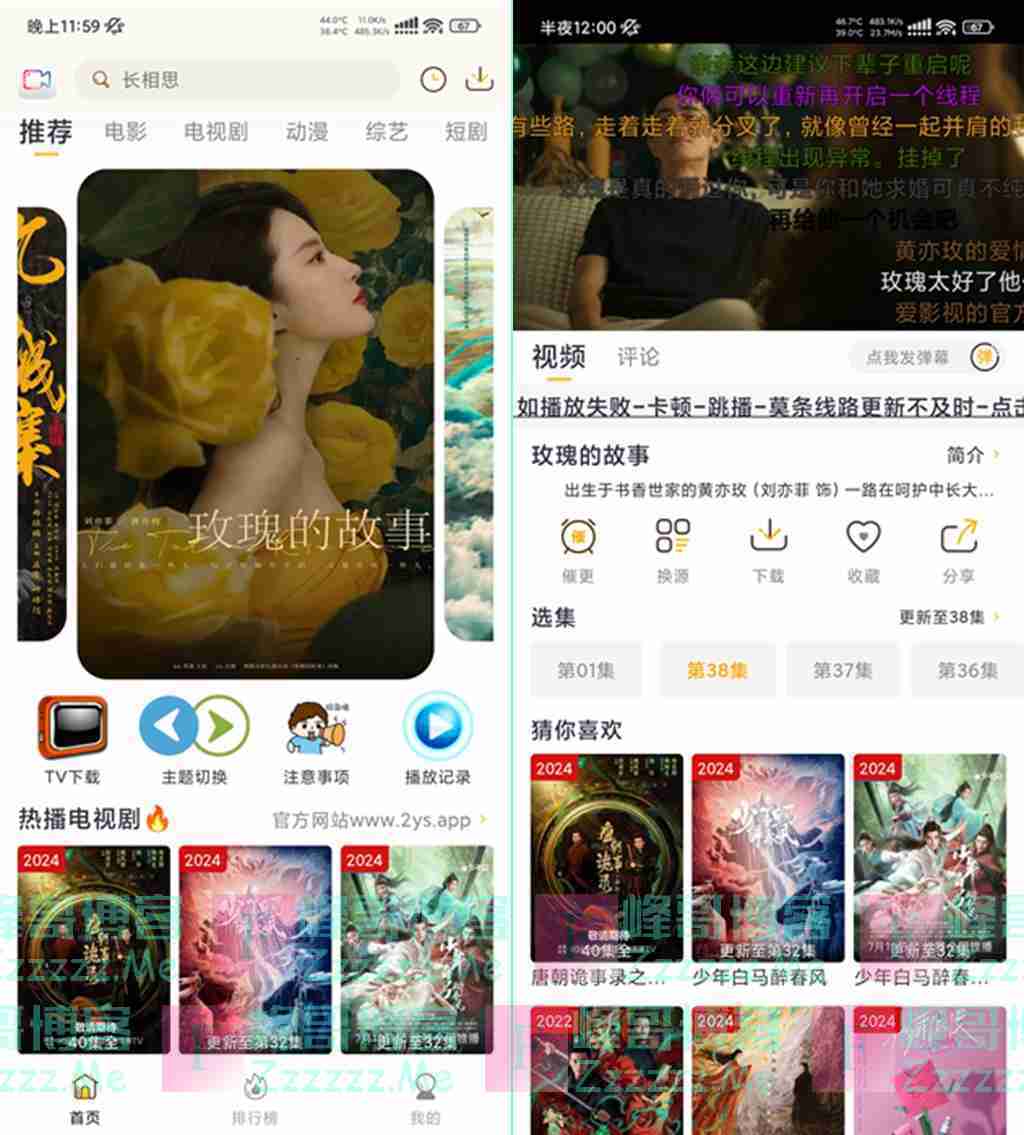Switch to the 动漫 tab
This screenshot has width=1024, height=1135.
pyautogui.click(x=306, y=132)
